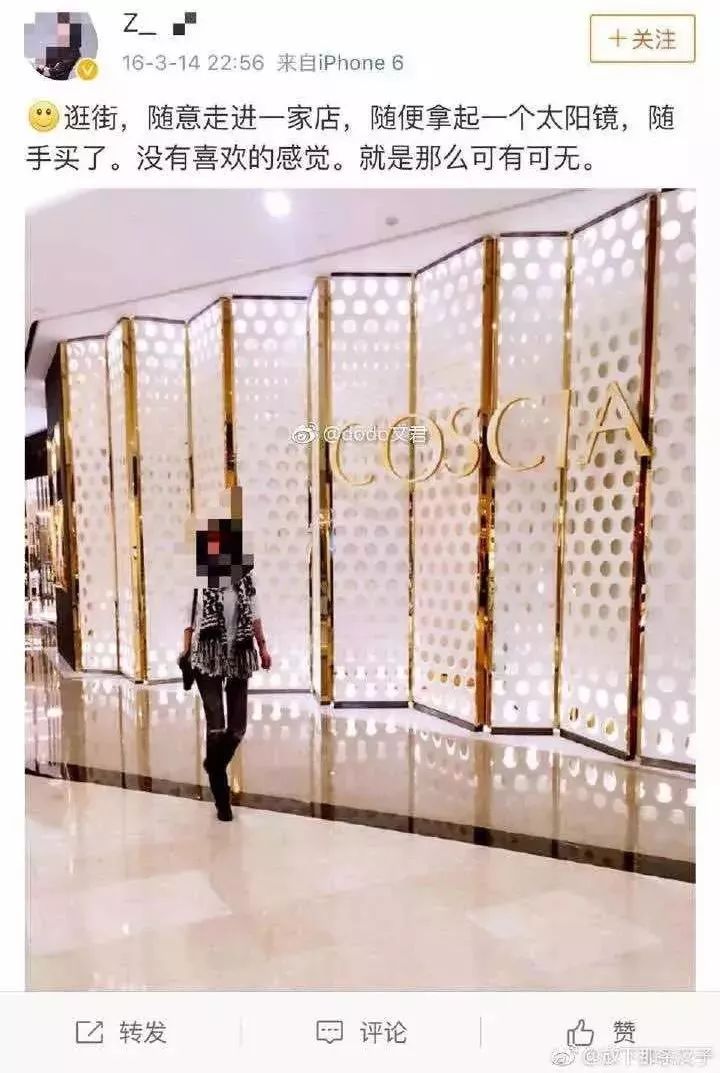Repost this post via 转发
Viewport: 720px width, 1073px height.
[x=121, y=1032]
